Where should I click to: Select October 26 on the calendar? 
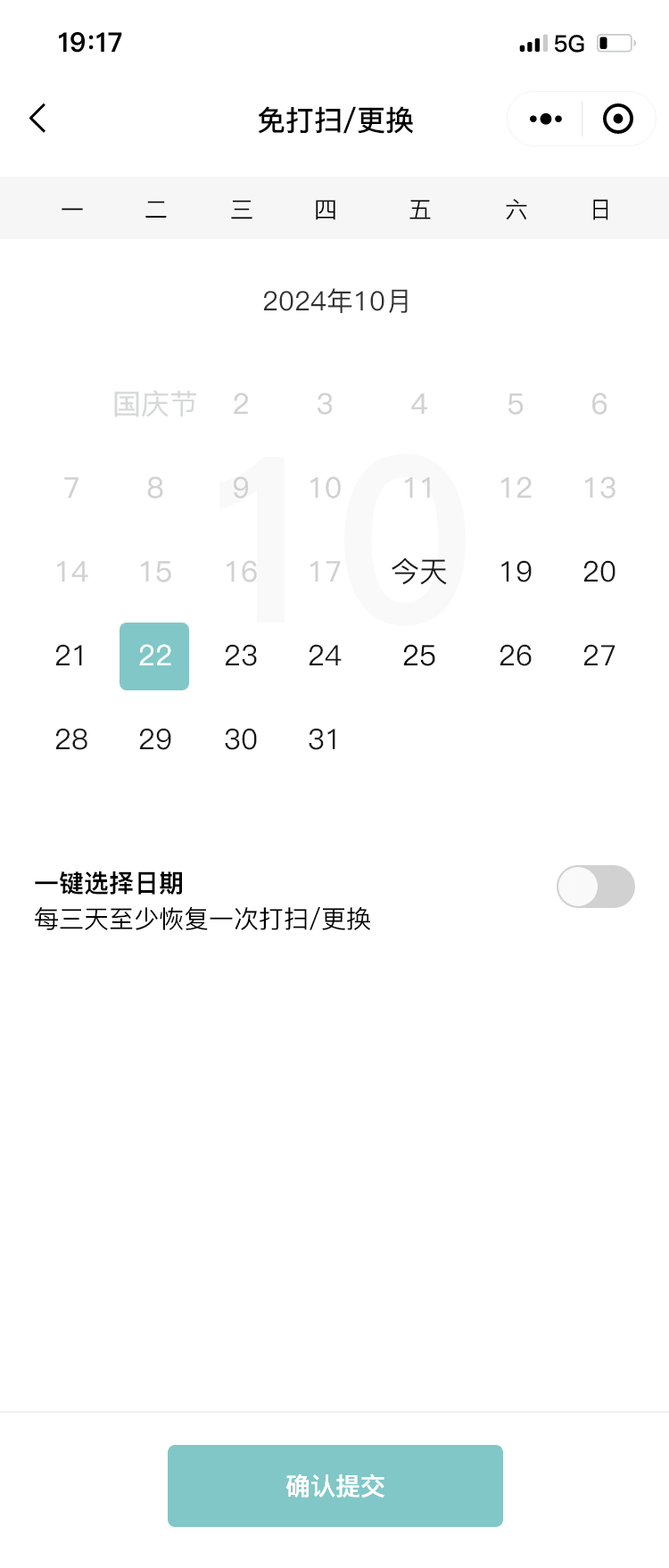tap(515, 656)
